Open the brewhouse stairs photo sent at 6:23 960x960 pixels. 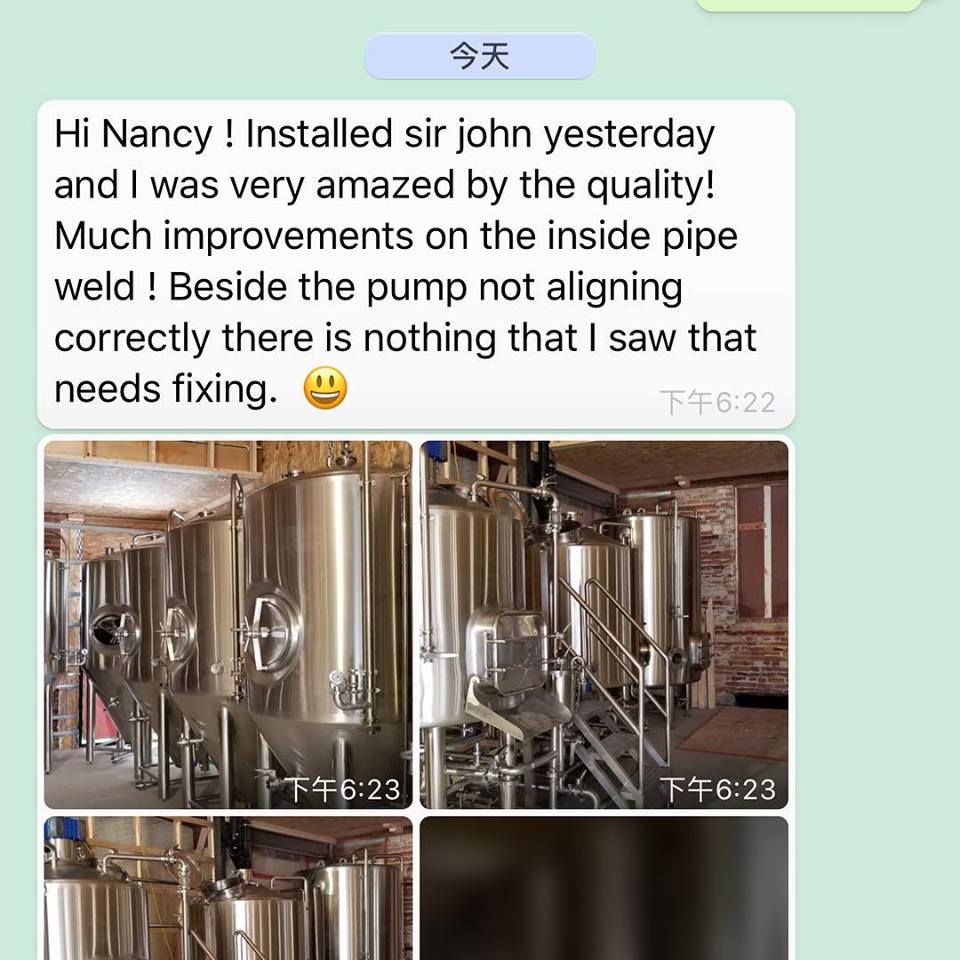coord(604,624)
